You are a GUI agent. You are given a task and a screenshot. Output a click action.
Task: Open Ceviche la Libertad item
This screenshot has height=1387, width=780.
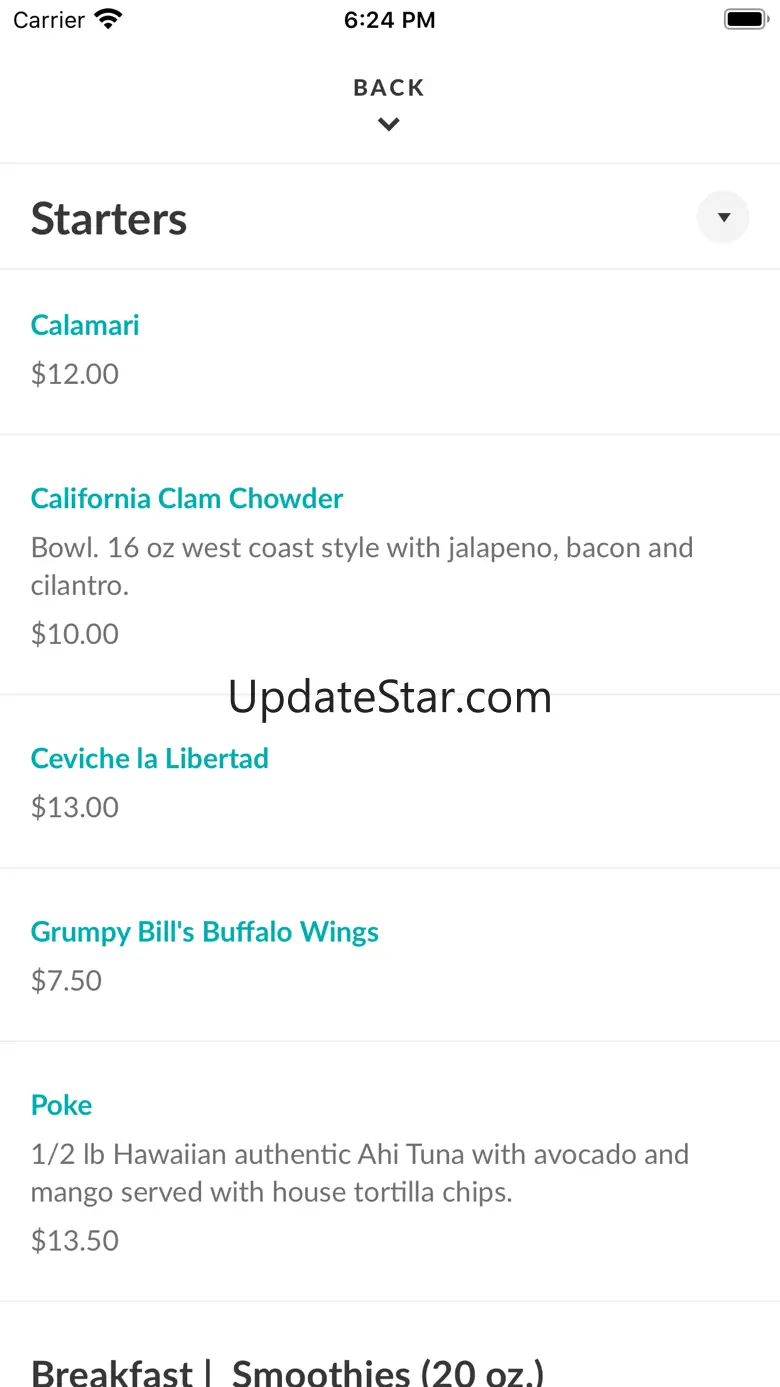click(390, 781)
